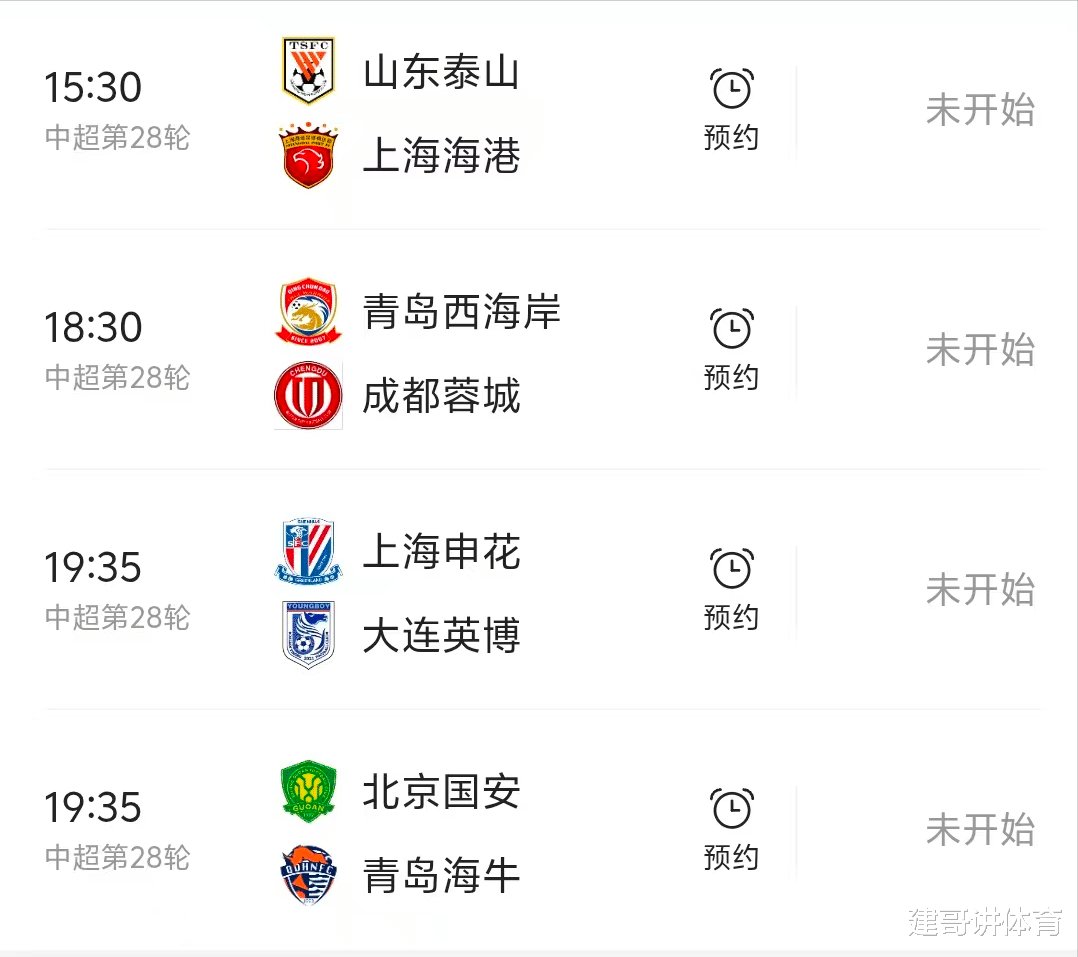1078x957 pixels.
Task: Open the 上海申花 vs 大连英博 match row
Action: click(440, 594)
